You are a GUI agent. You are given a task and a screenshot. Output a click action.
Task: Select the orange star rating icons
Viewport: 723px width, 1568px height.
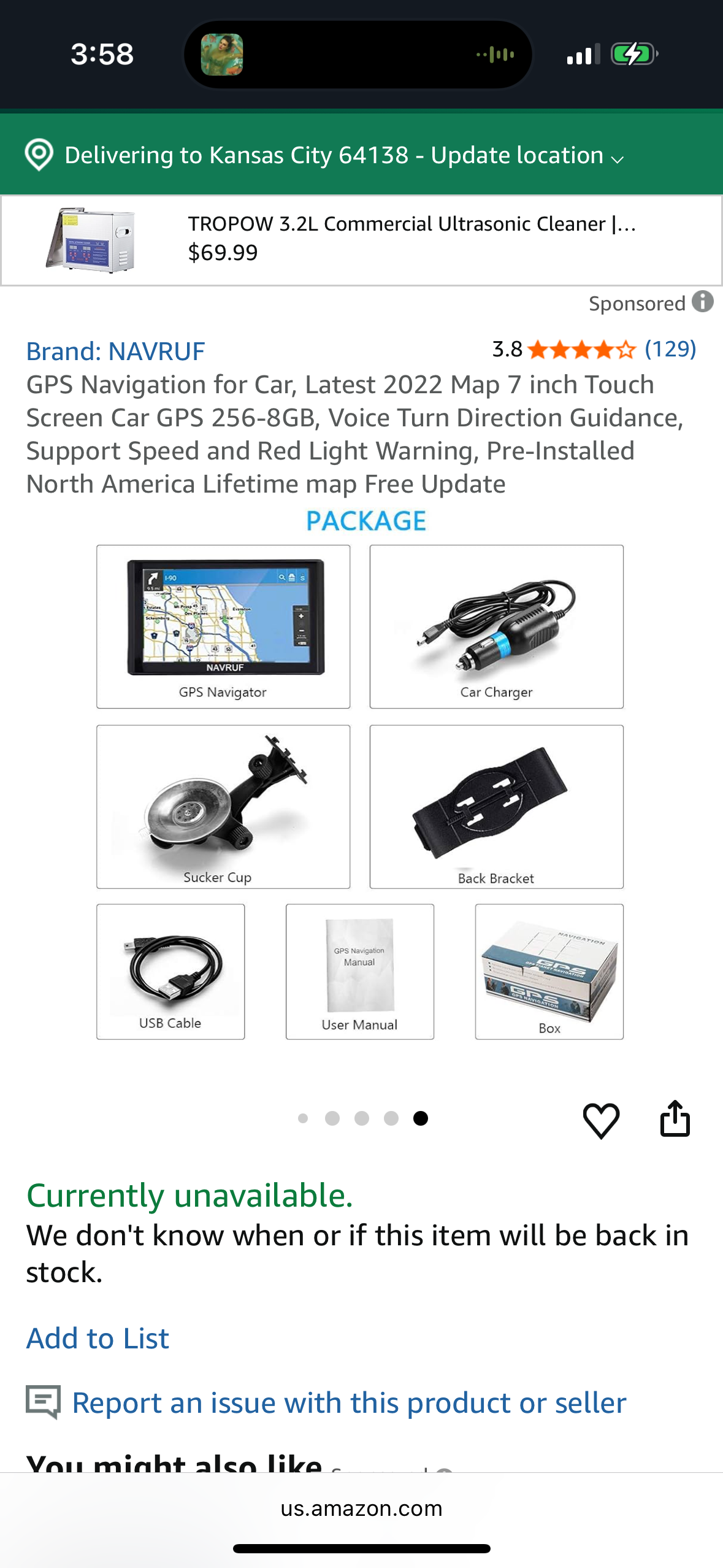pos(579,351)
